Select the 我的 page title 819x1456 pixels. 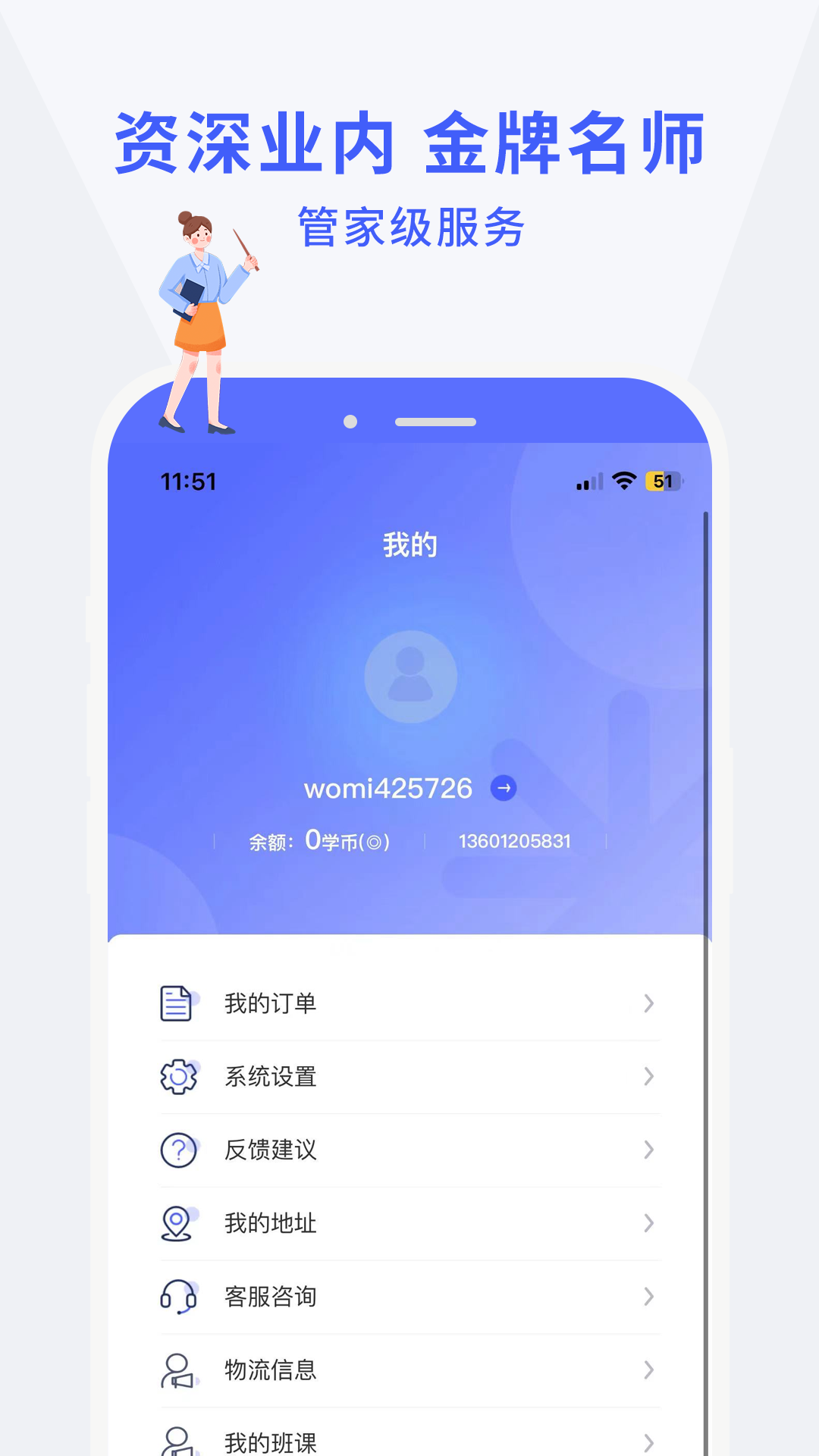click(409, 543)
